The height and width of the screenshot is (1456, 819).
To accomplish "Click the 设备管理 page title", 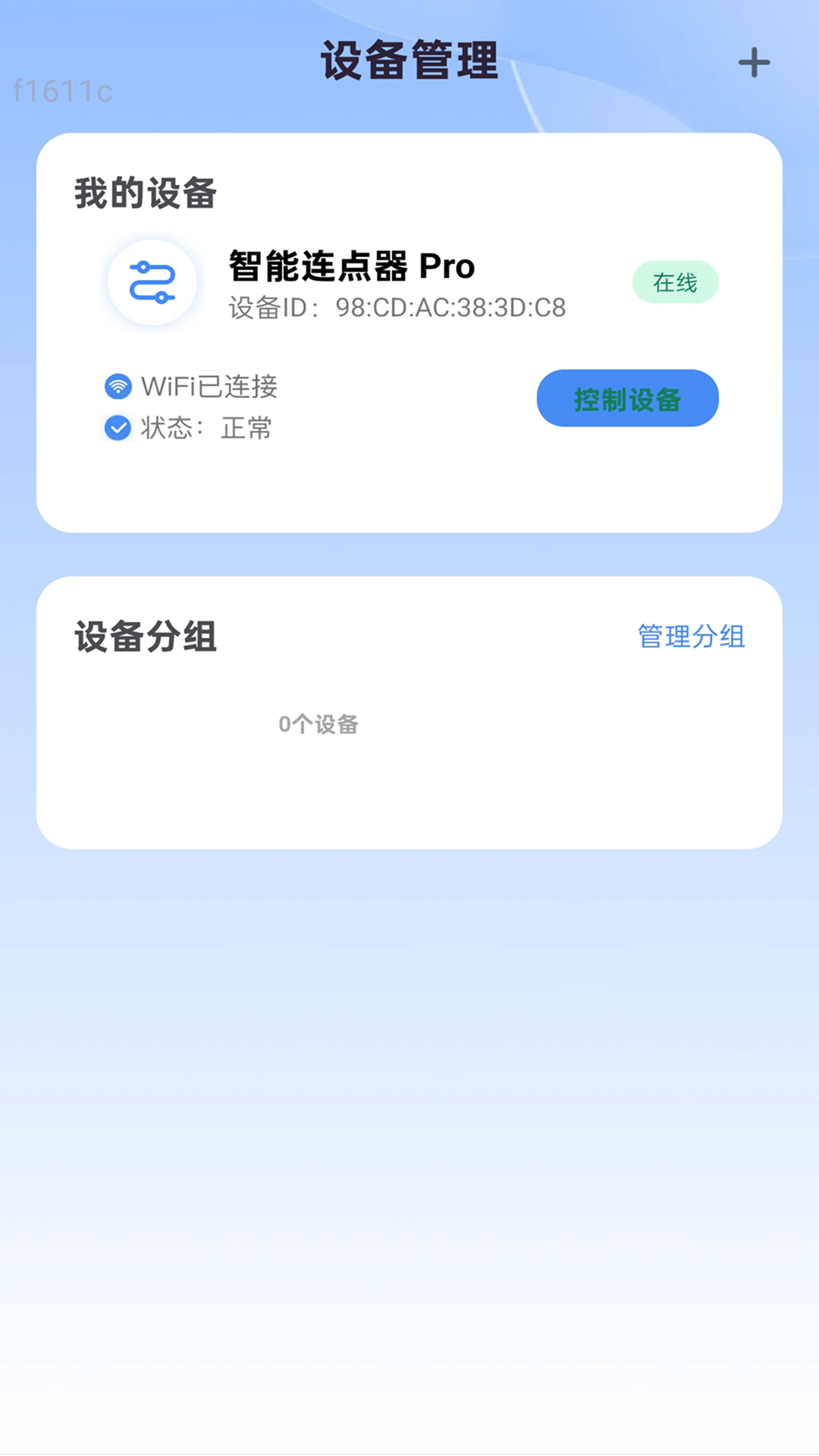I will click(409, 63).
